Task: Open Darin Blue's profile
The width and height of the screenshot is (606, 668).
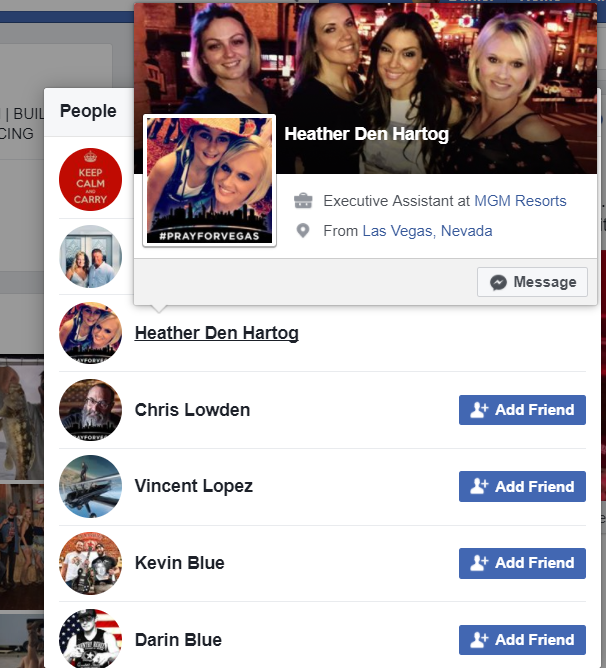Action: 178,640
